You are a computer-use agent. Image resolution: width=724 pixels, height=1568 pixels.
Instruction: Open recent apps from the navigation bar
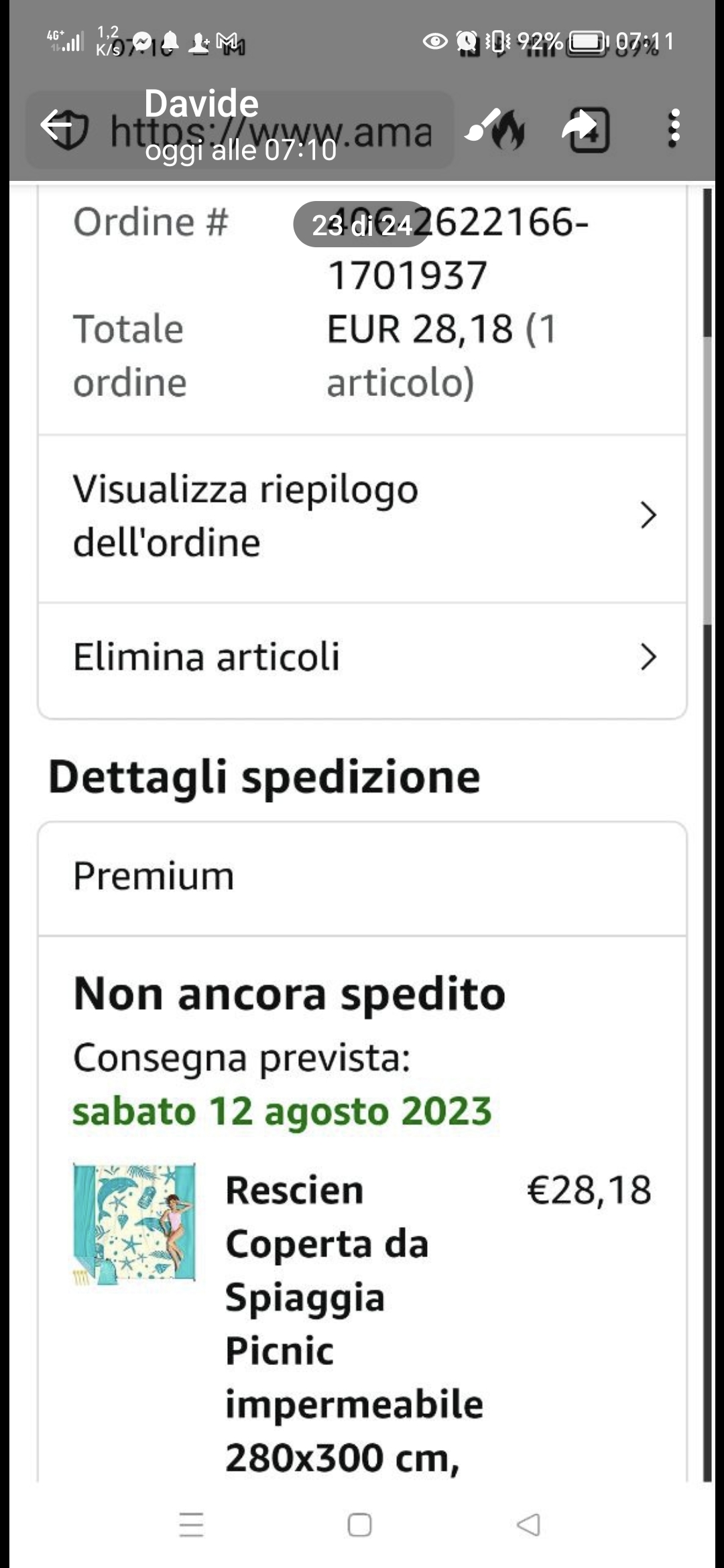pyautogui.click(x=192, y=1524)
